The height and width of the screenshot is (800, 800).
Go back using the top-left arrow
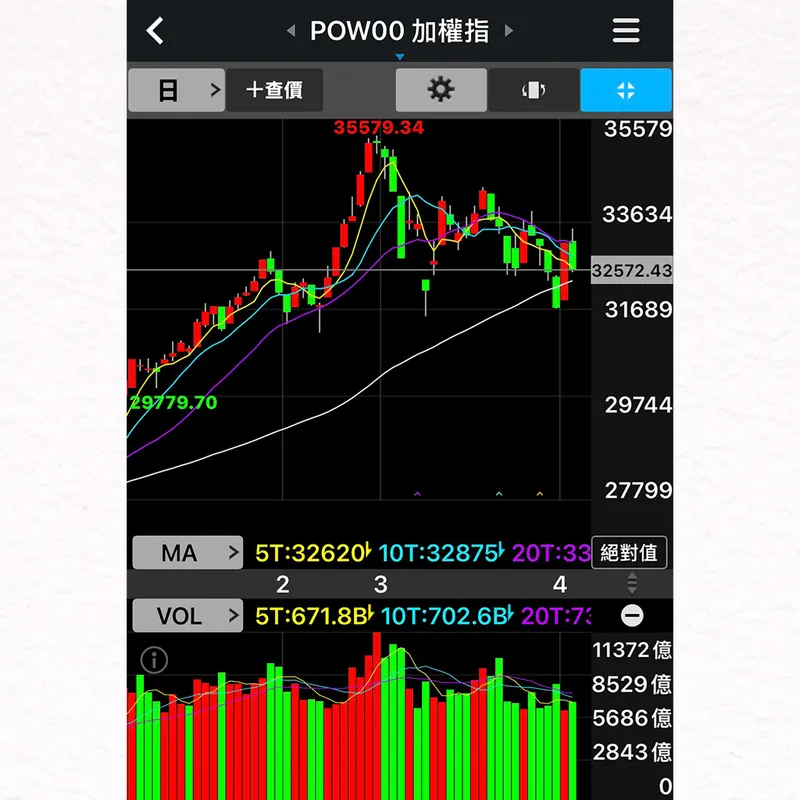click(x=155, y=31)
